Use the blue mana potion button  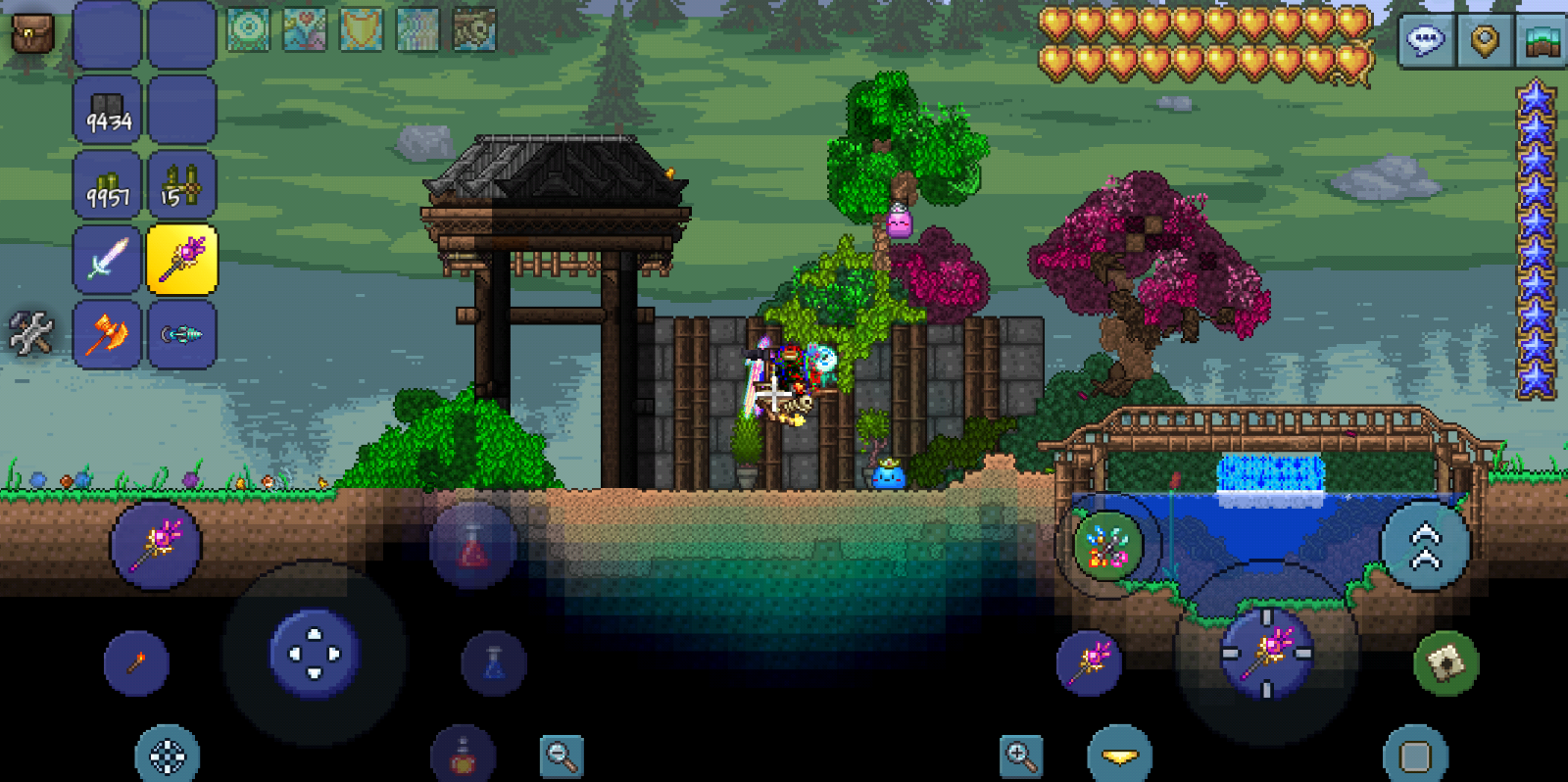point(494,663)
